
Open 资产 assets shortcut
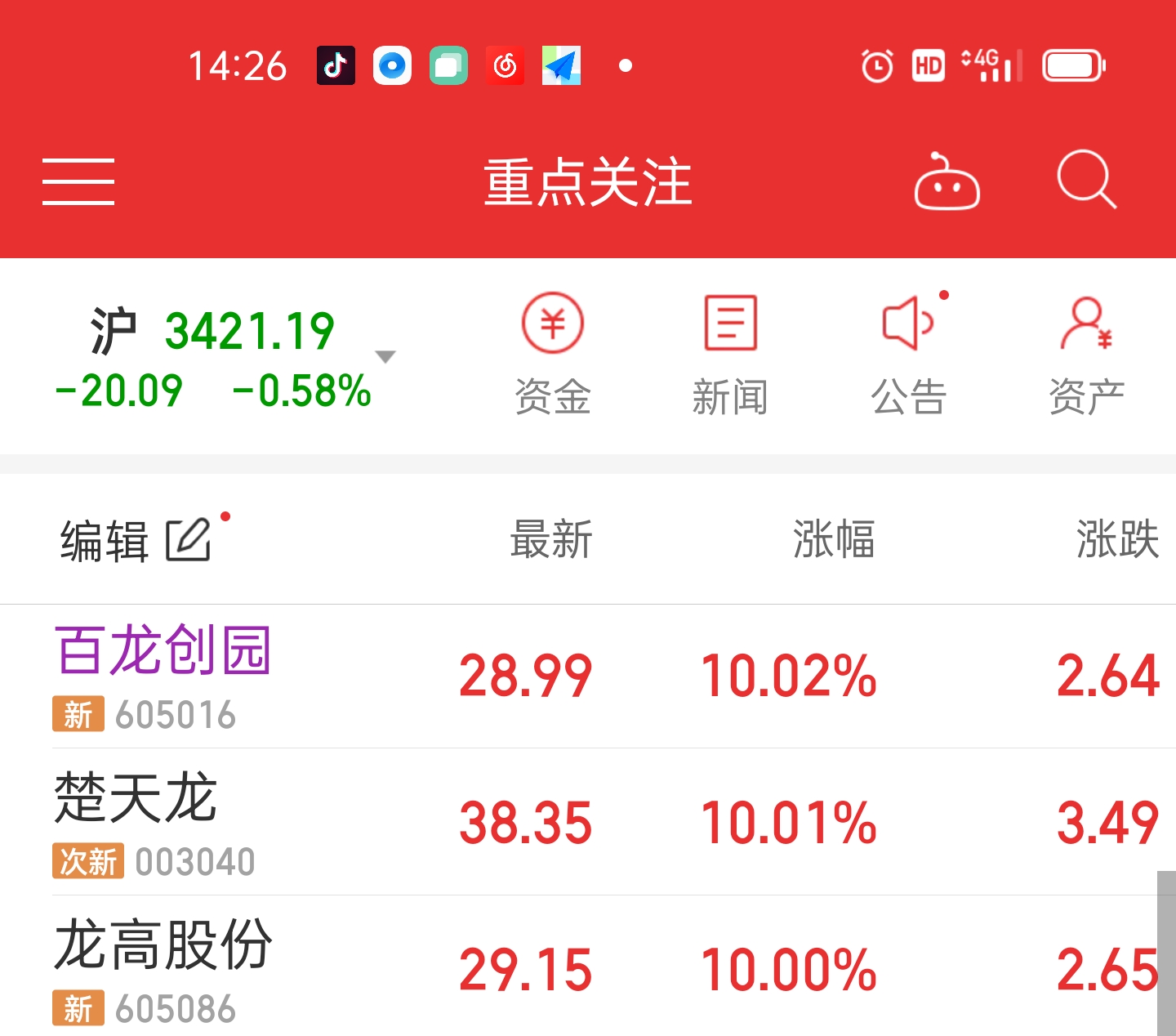pyautogui.click(x=1086, y=355)
